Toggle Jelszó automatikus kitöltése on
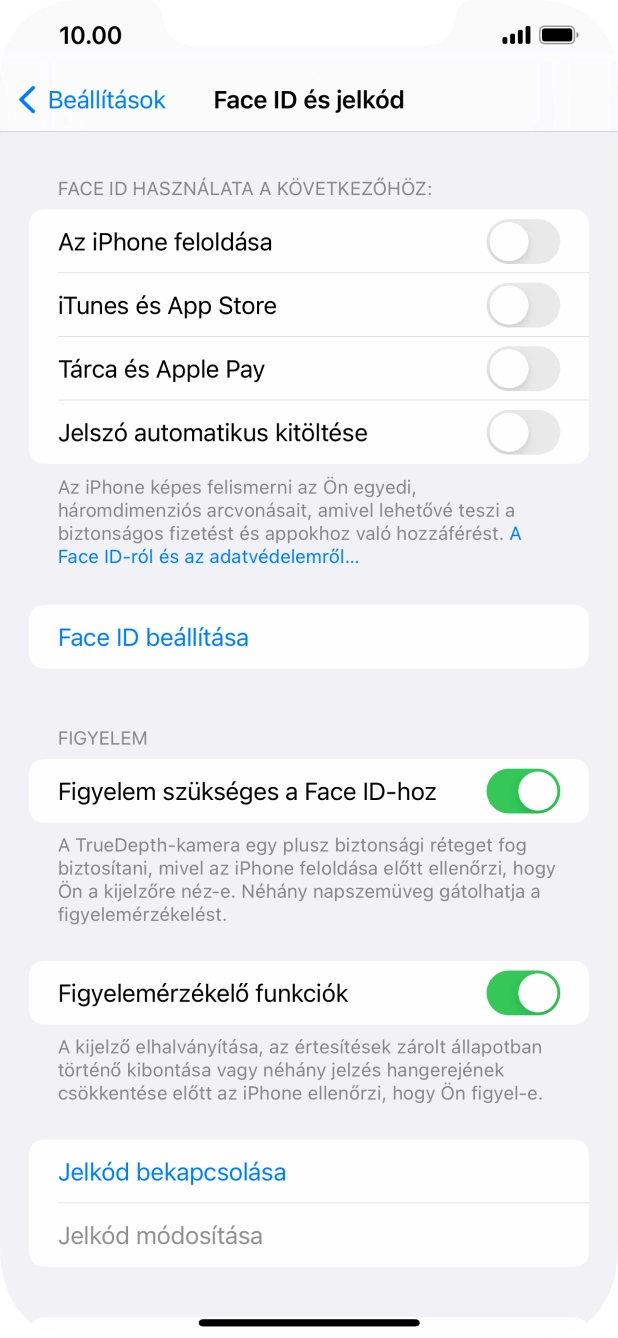Screen dimensions: 618x1338 point(523,433)
